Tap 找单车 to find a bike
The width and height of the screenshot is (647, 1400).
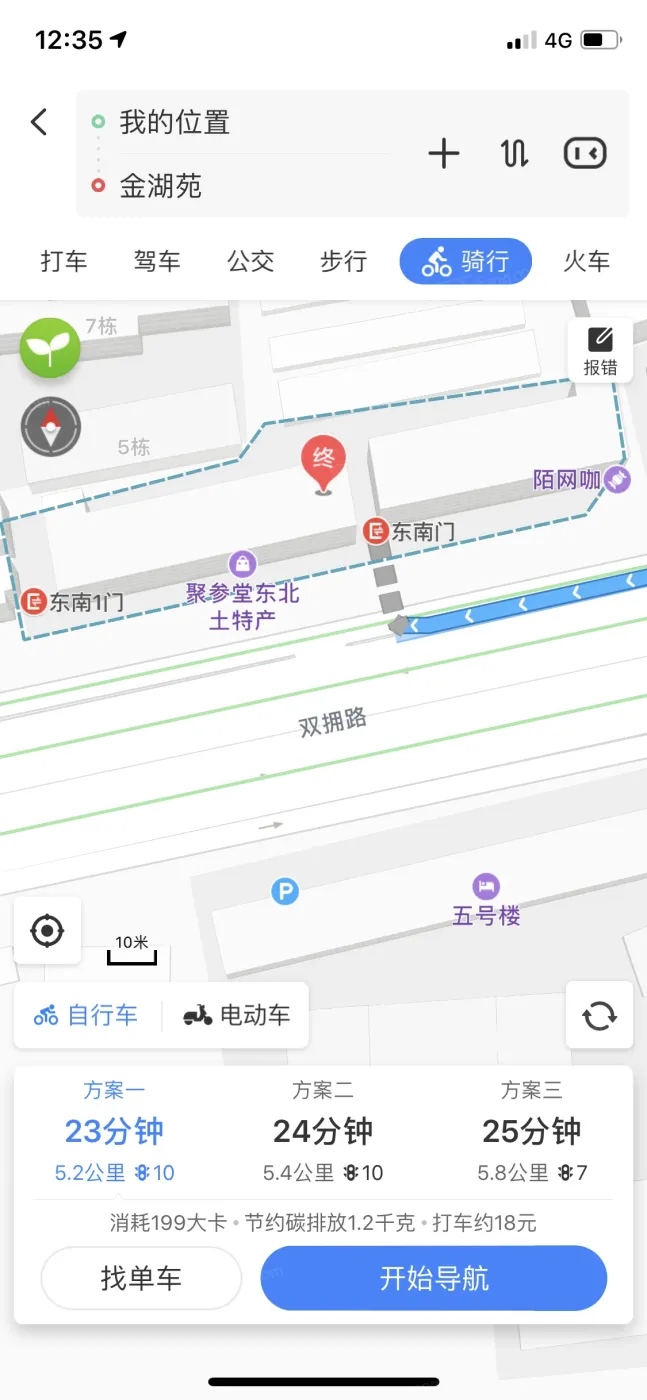[141, 1278]
